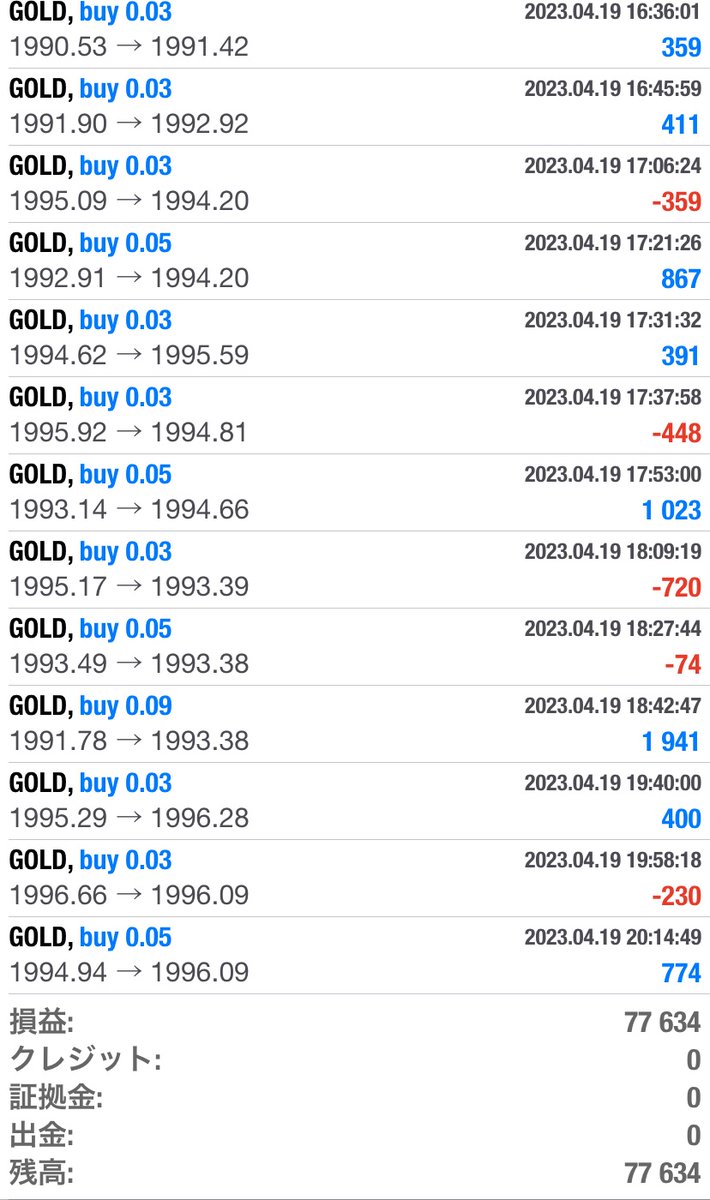The width and height of the screenshot is (710, 1200).
Task: Expand the losing trade from 17:37:58
Action: [x=355, y=415]
